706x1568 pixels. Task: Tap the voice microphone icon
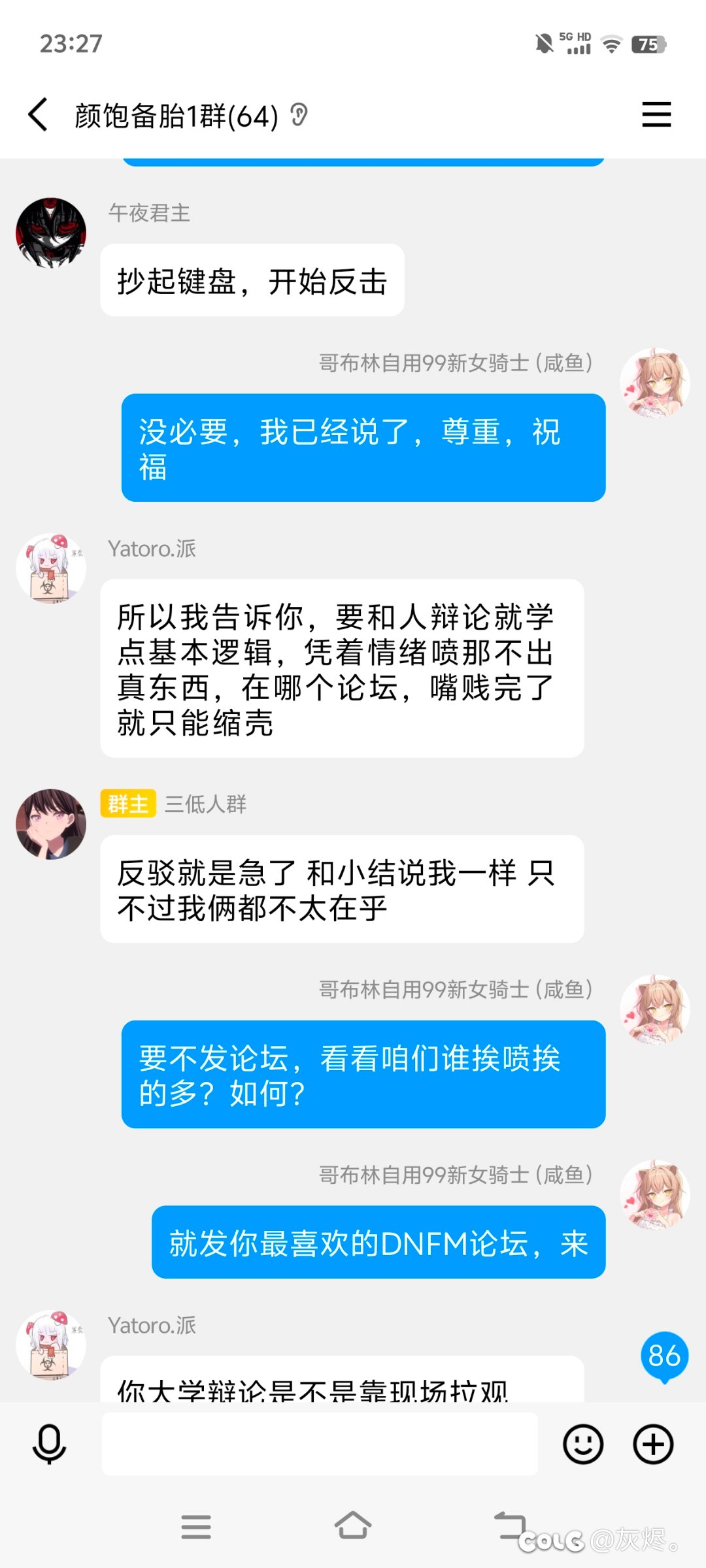(x=49, y=1444)
